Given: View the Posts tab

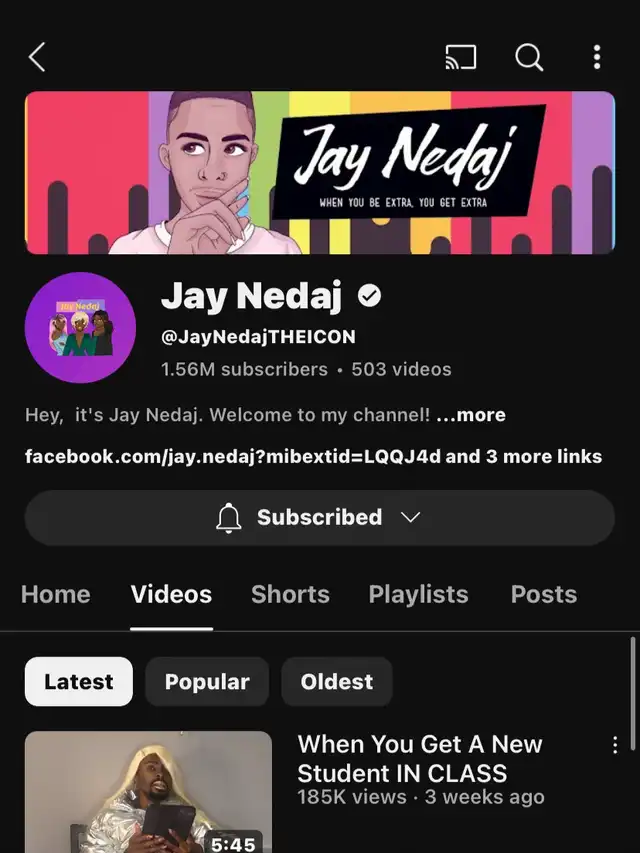Looking at the screenshot, I should click(x=543, y=594).
